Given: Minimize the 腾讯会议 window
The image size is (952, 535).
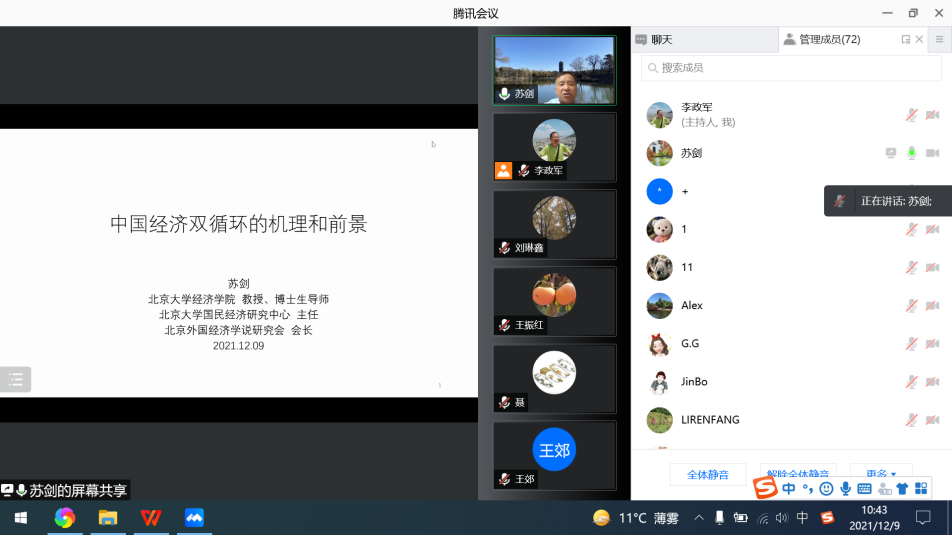Looking at the screenshot, I should [885, 13].
